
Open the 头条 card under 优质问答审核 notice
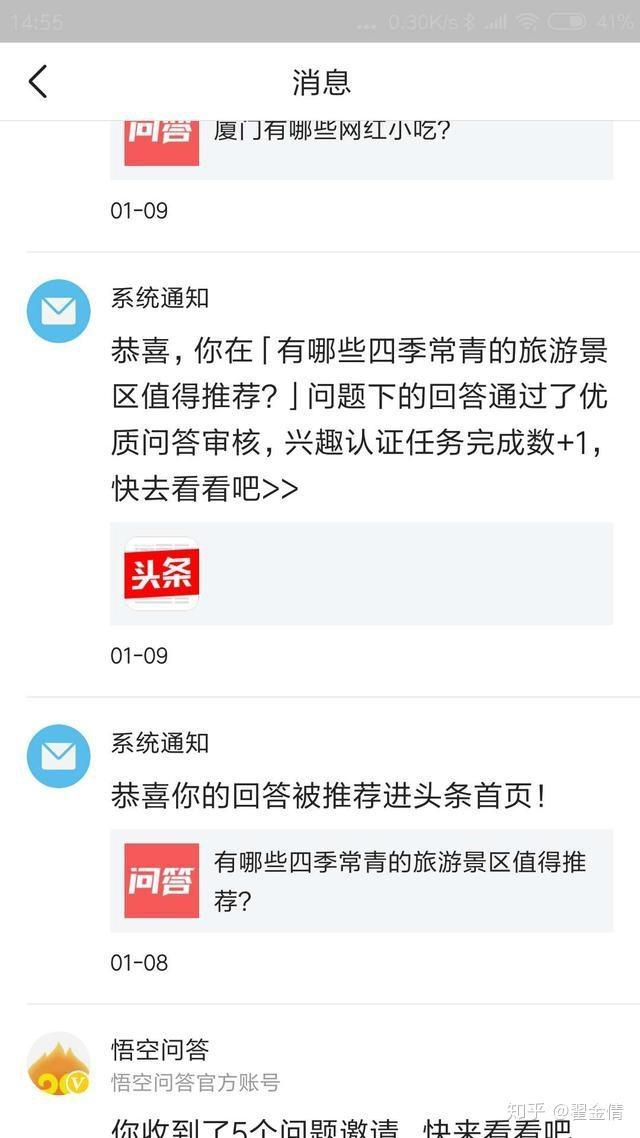[361, 573]
